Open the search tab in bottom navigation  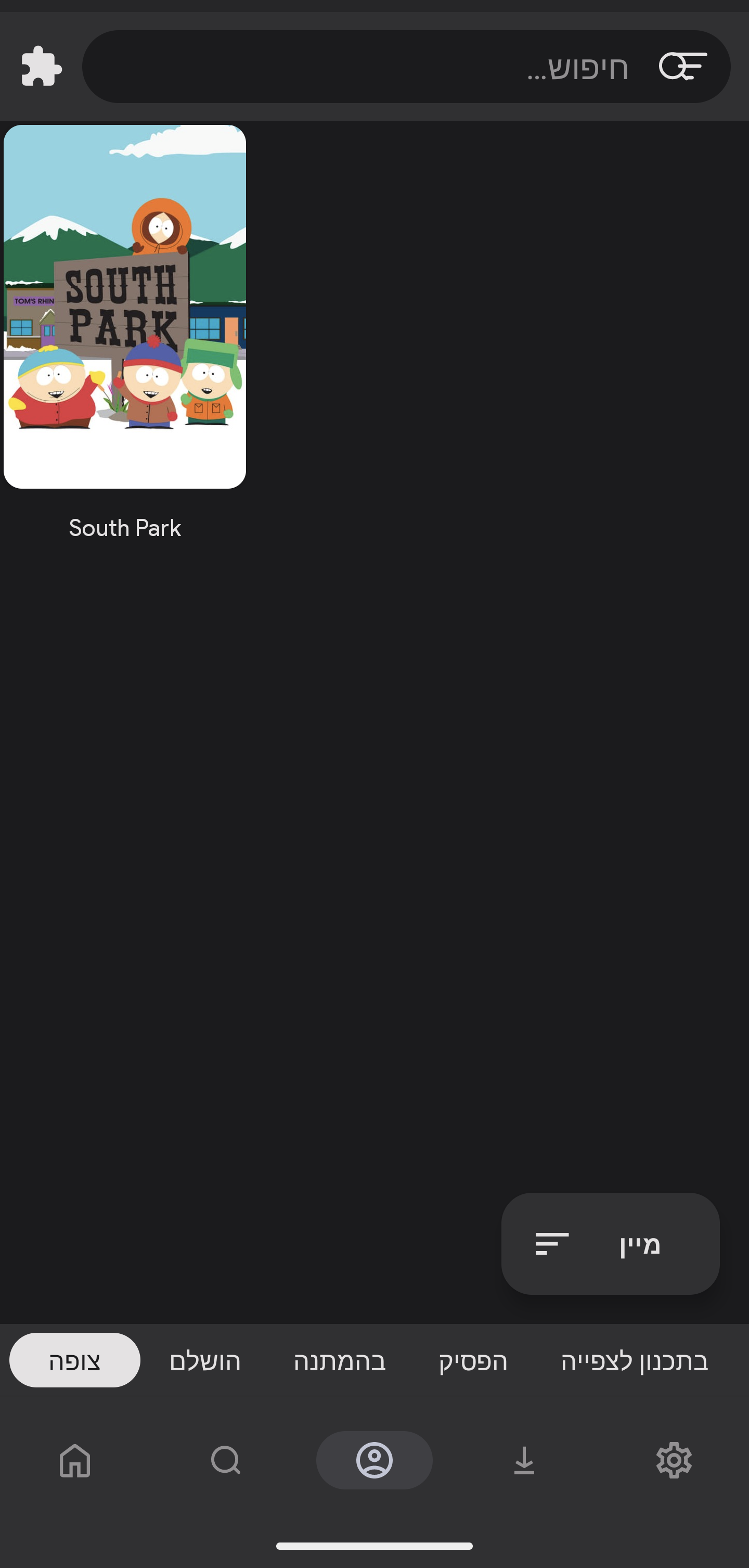(x=225, y=1460)
